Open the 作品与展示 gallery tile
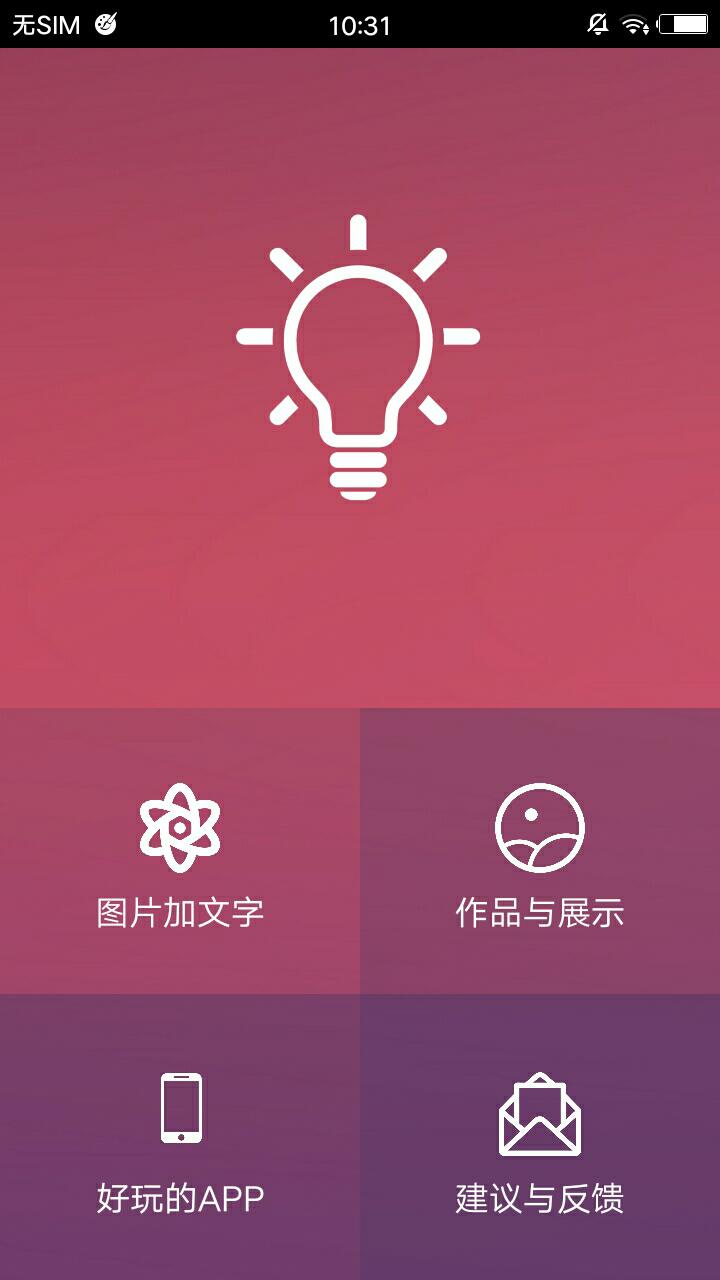Image resolution: width=720 pixels, height=1280 pixels. pos(540,851)
